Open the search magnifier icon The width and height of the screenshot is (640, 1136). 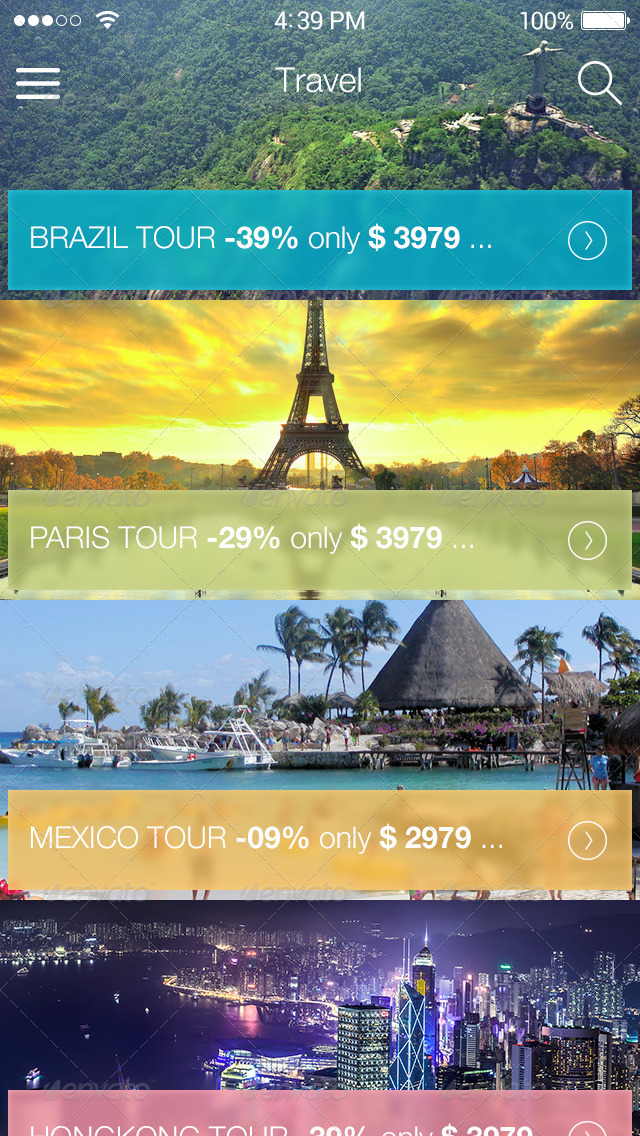[599, 83]
